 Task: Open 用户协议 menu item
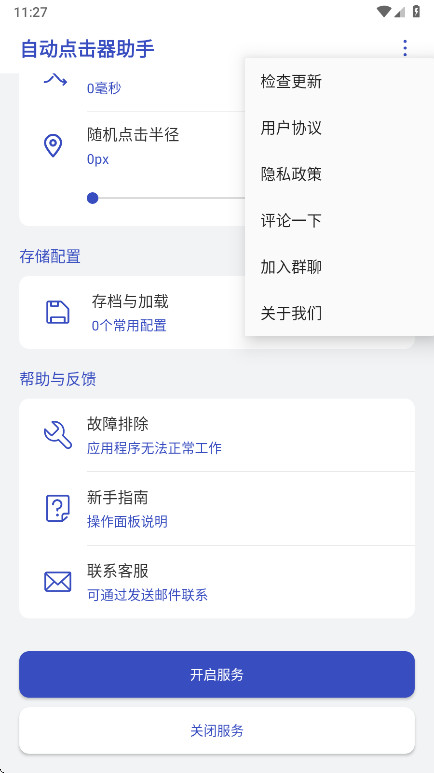[339, 128]
